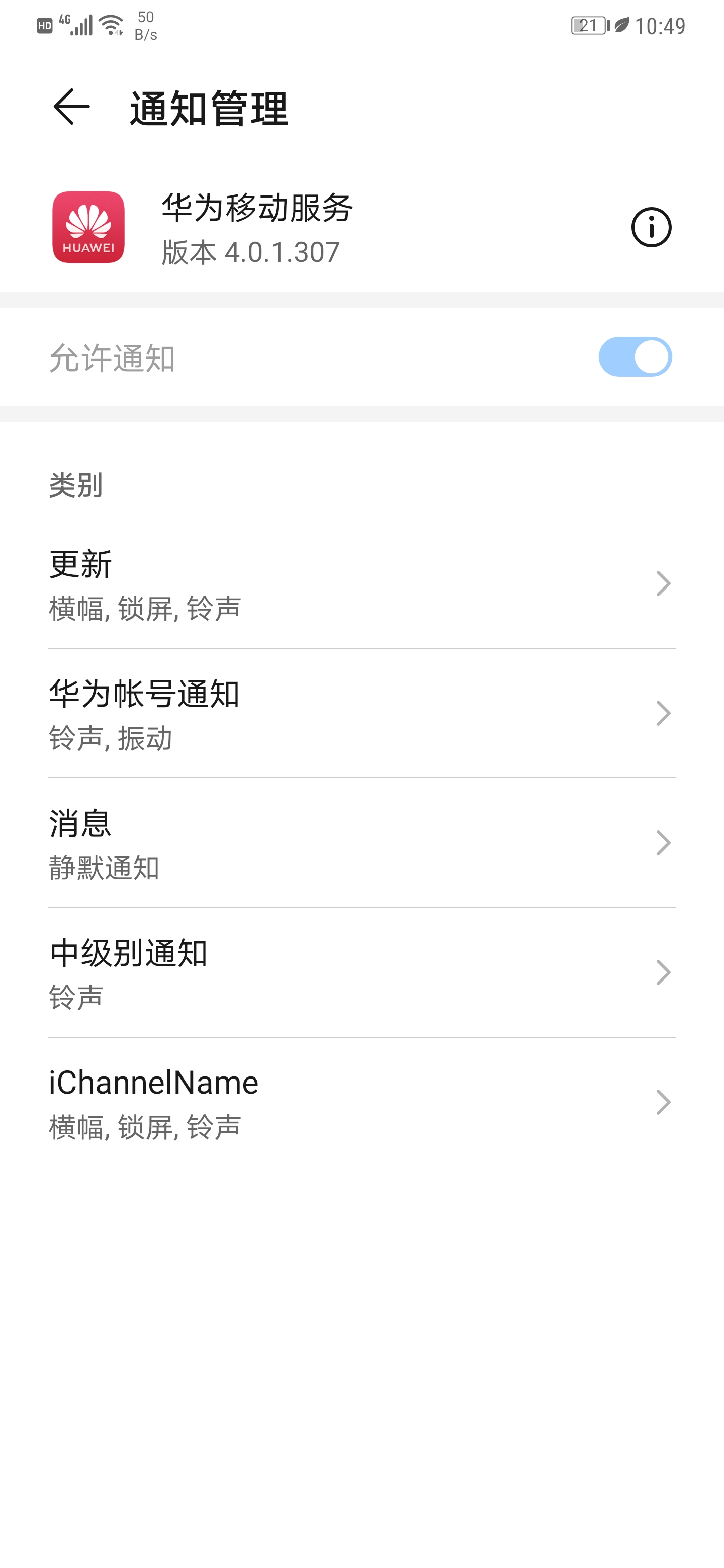The height and width of the screenshot is (1568, 724).
Task: Go back from 通知管理
Action: point(71,107)
